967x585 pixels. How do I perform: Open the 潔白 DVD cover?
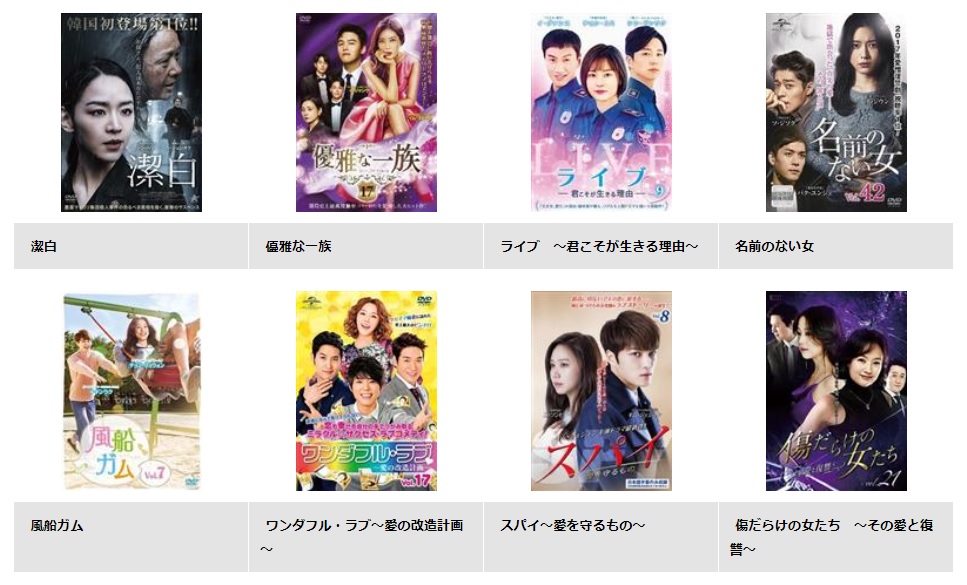click(x=131, y=112)
